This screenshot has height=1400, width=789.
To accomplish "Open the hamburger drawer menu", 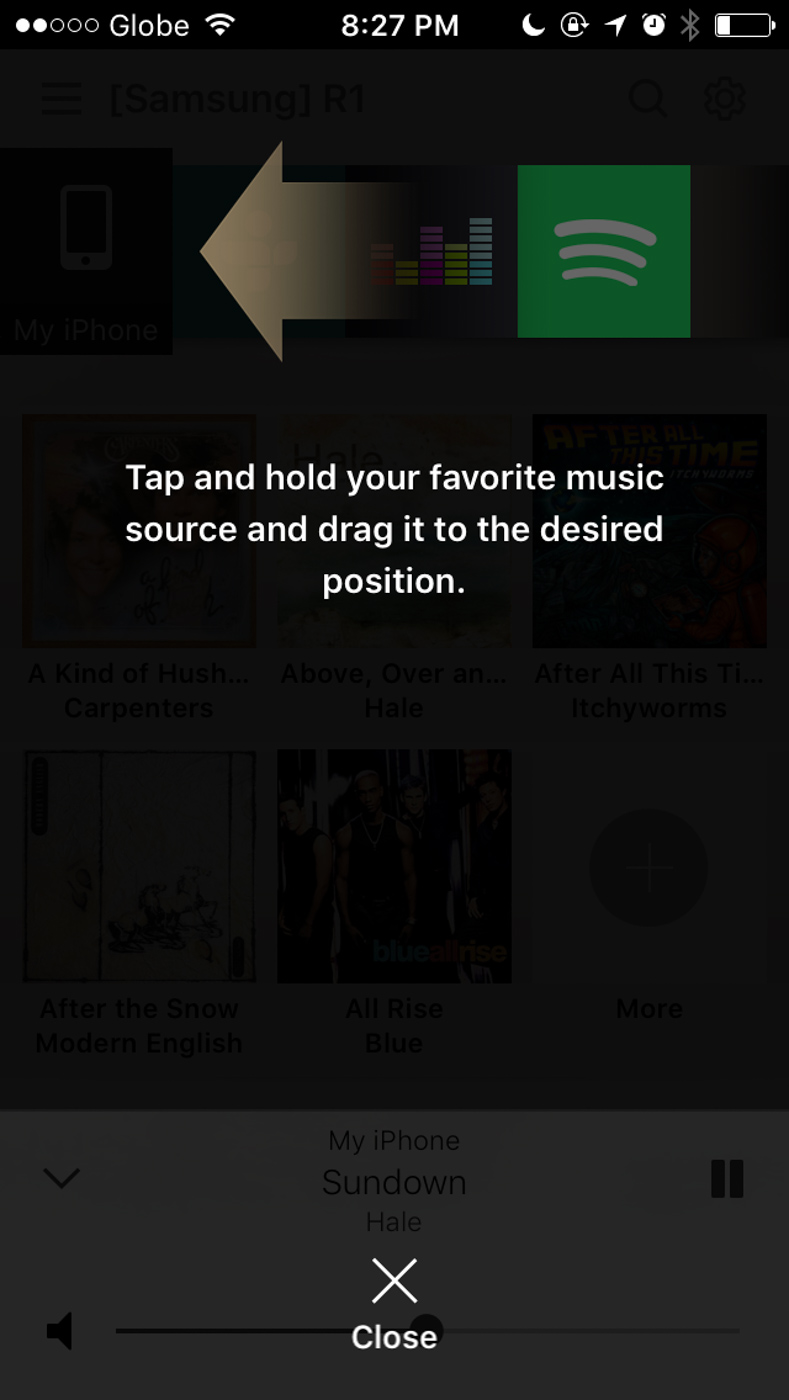I will [x=62, y=99].
